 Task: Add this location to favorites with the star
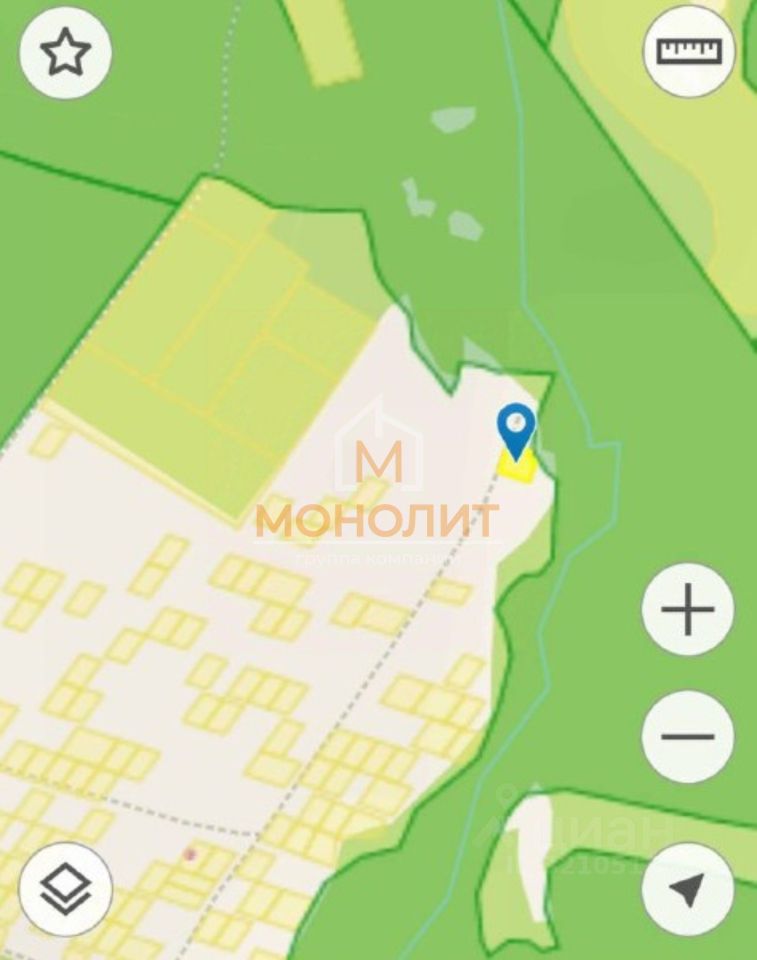66,52
